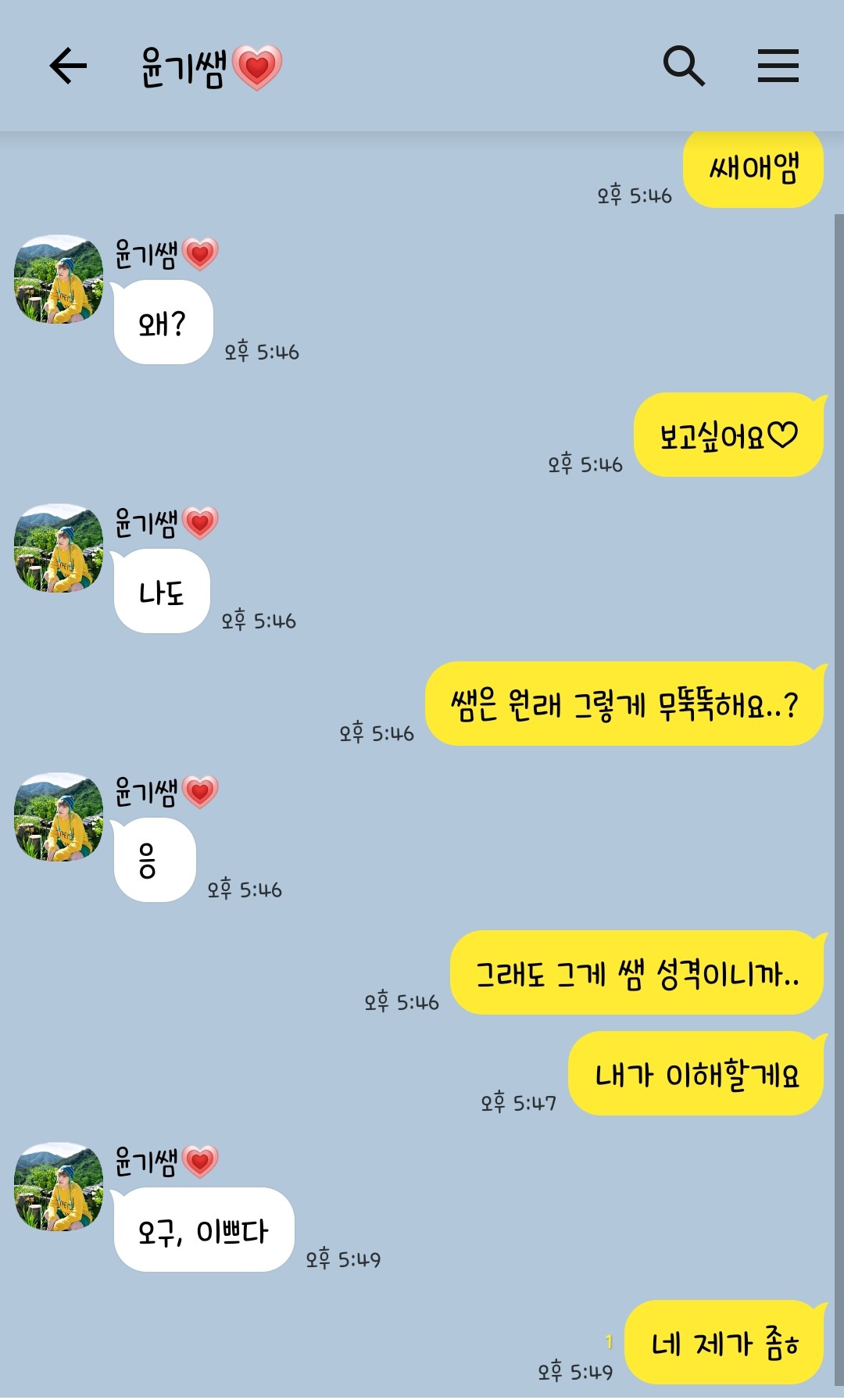Open avatar next to '오구, 이쁘다' message
Image resolution: width=844 pixels, height=1400 pixels.
(x=59, y=1187)
